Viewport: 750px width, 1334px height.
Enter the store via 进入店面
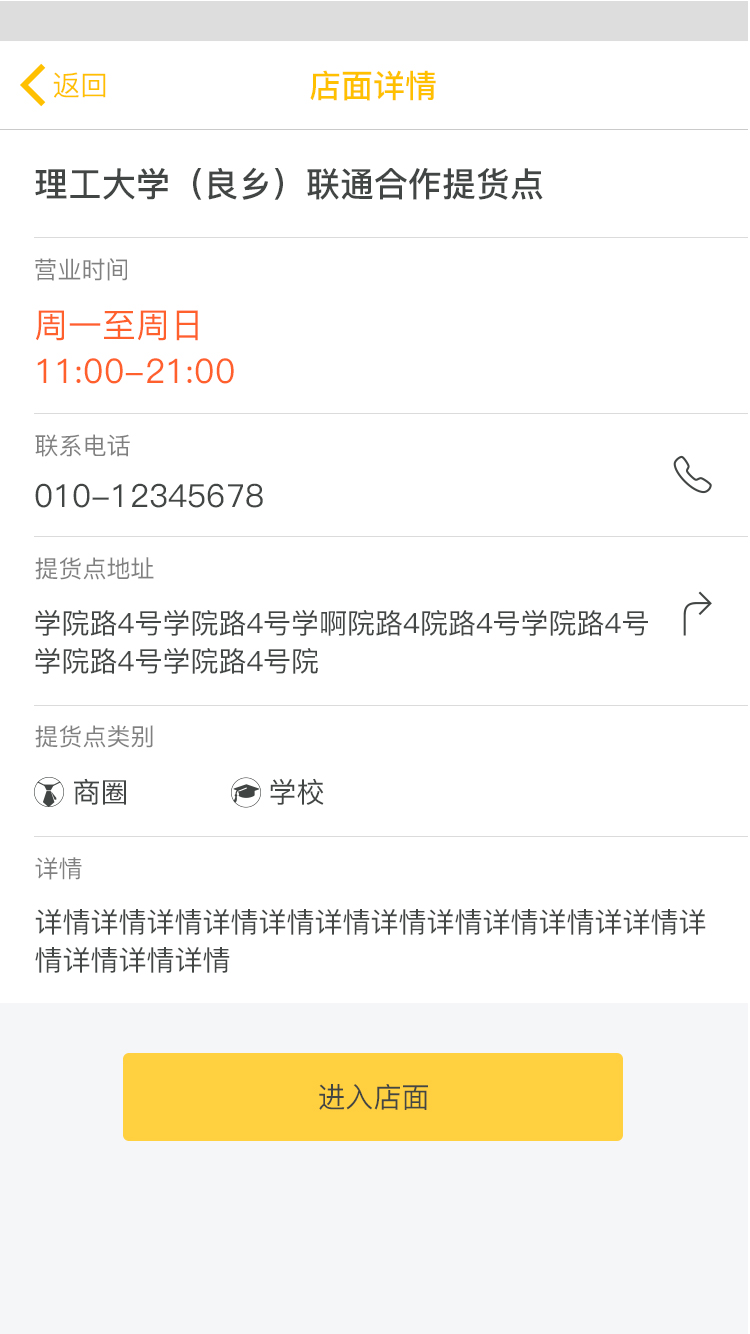point(373,1097)
